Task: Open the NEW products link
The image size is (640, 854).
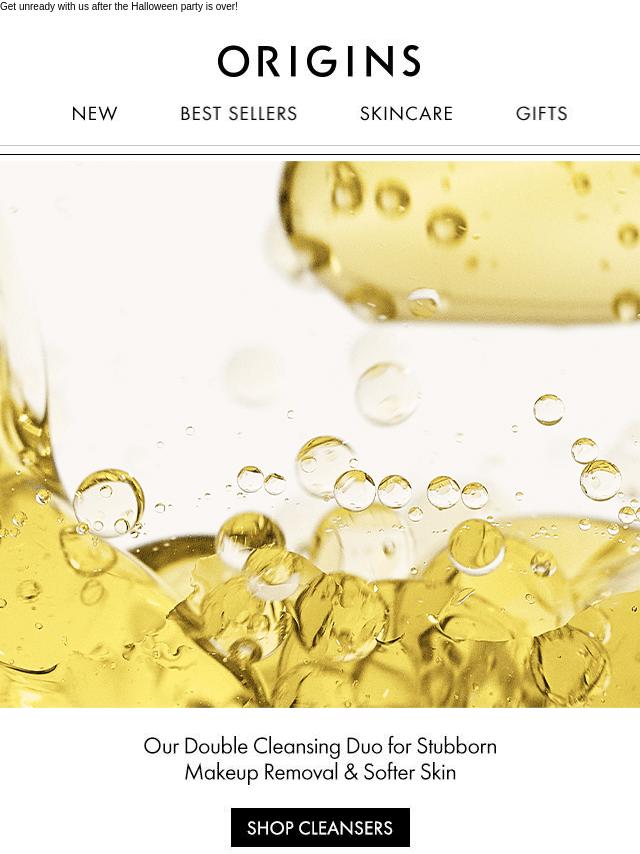Action: (x=95, y=114)
